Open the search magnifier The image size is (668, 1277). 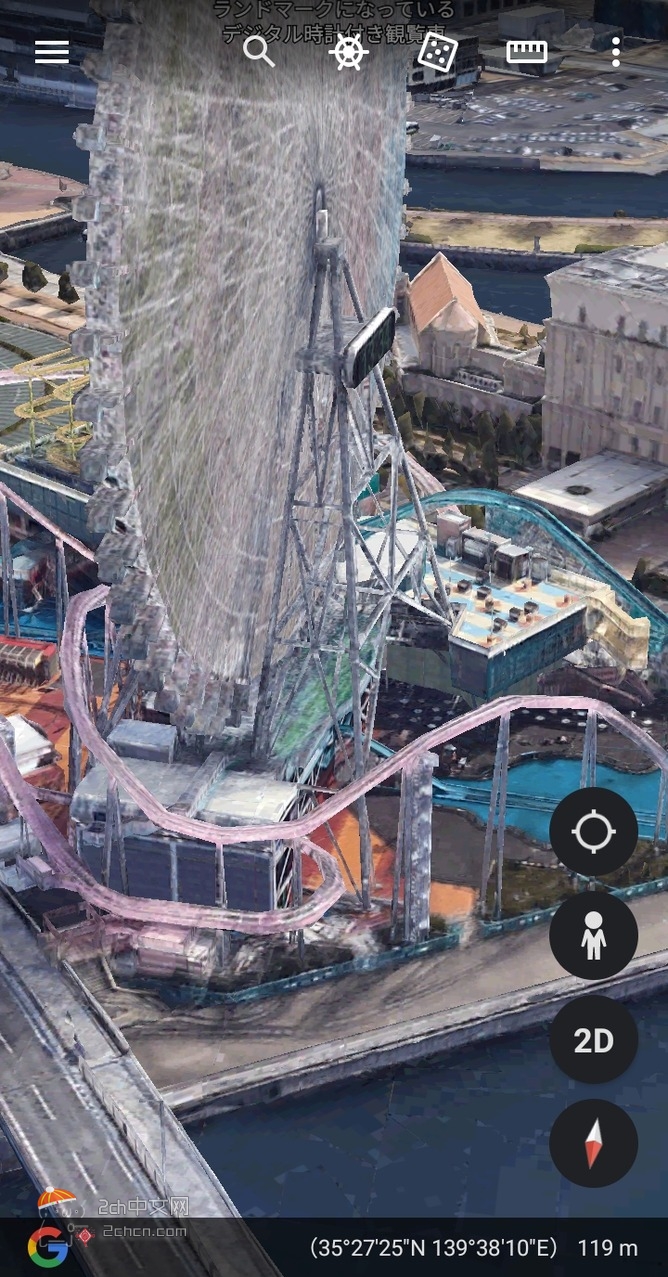coord(259,51)
